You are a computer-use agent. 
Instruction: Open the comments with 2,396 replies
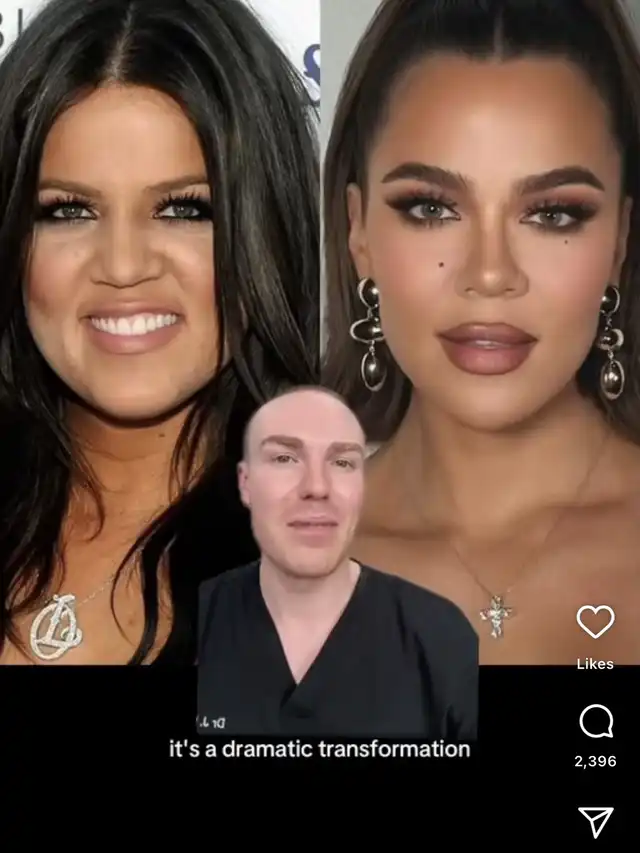point(595,722)
